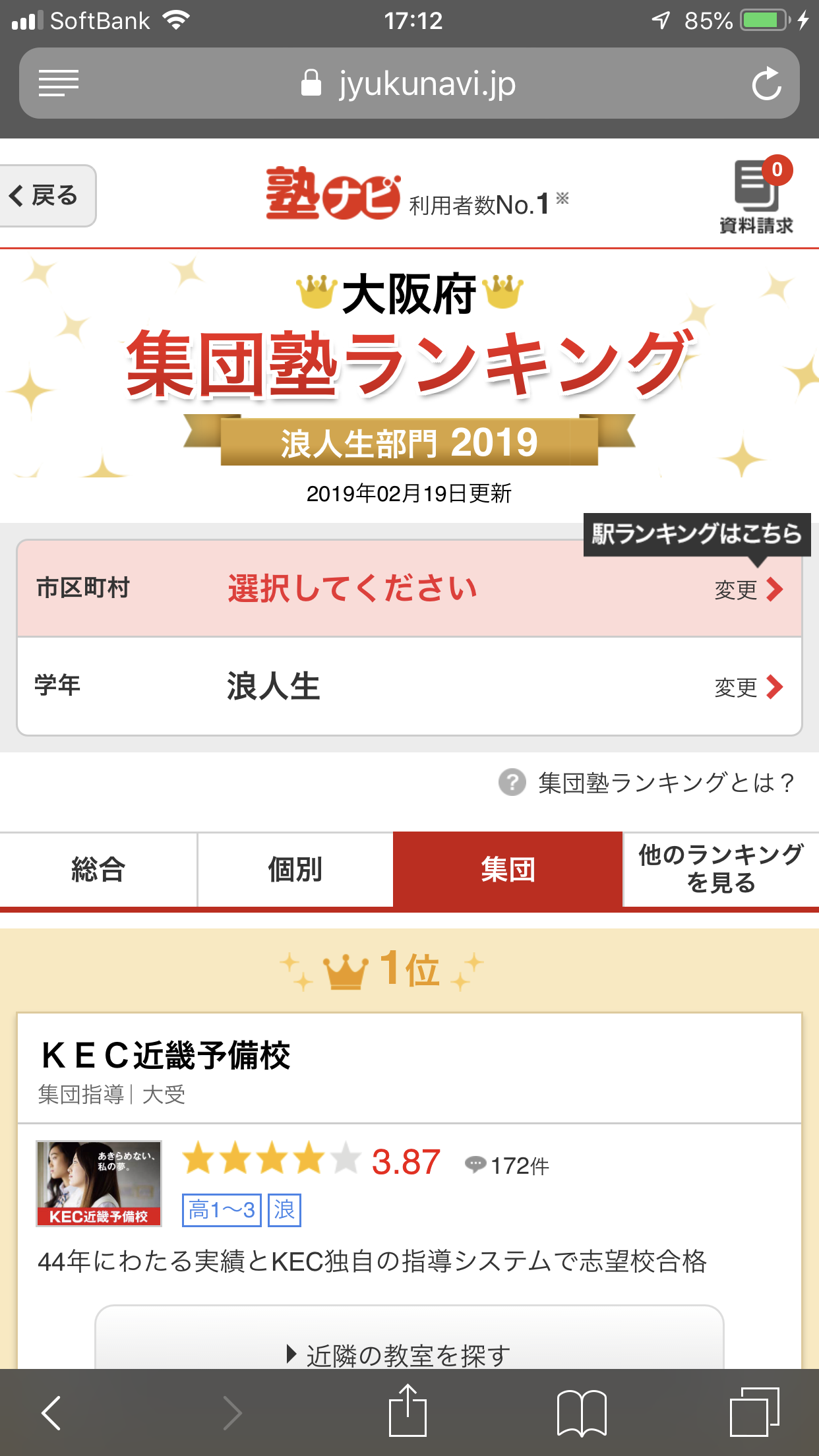Image resolution: width=819 pixels, height=1456 pixels.
Task: Open 他のランキングを見る tab
Action: point(721,870)
